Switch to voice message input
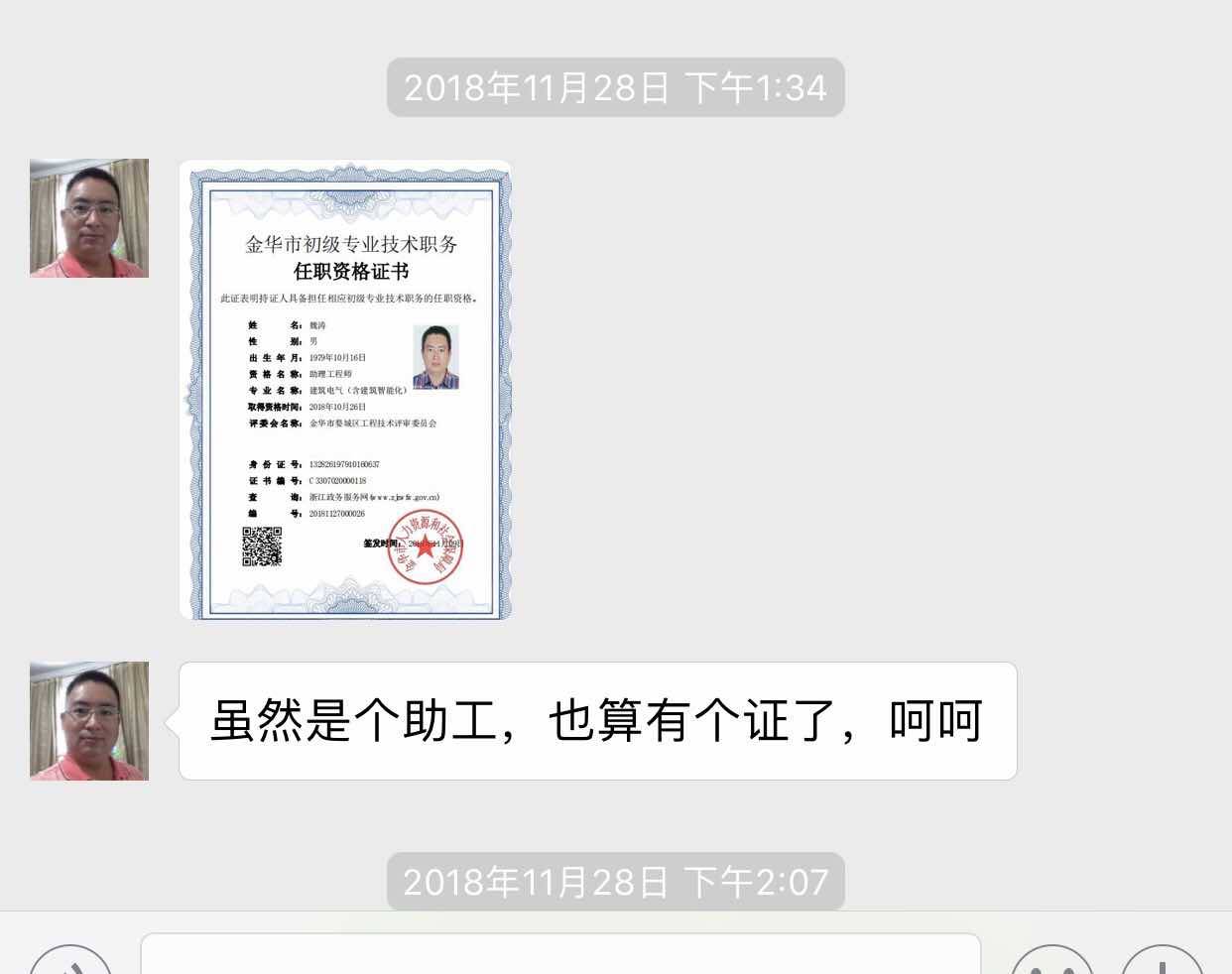1232x974 pixels. coord(70,962)
